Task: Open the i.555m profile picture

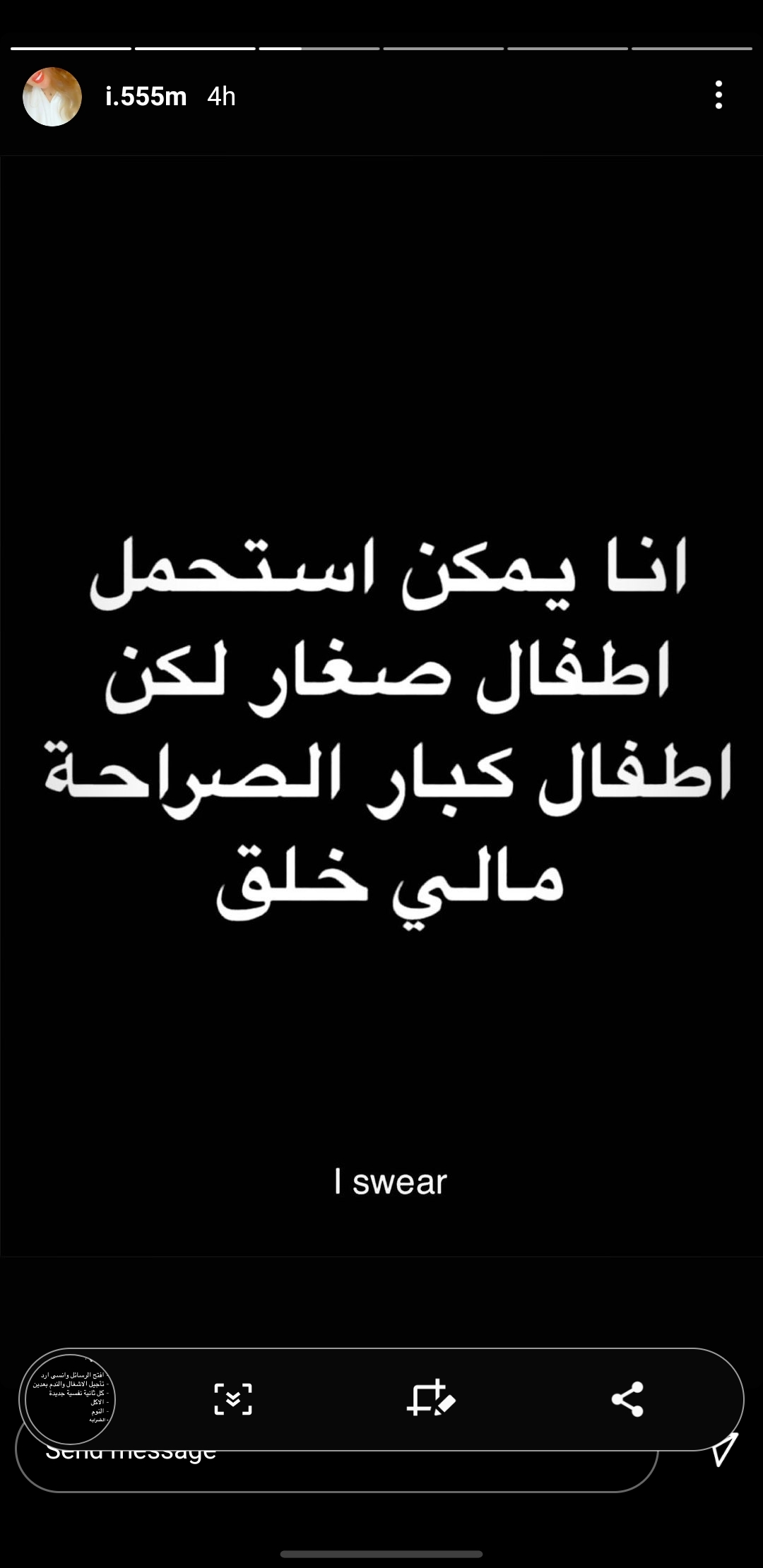Action: pos(52,97)
